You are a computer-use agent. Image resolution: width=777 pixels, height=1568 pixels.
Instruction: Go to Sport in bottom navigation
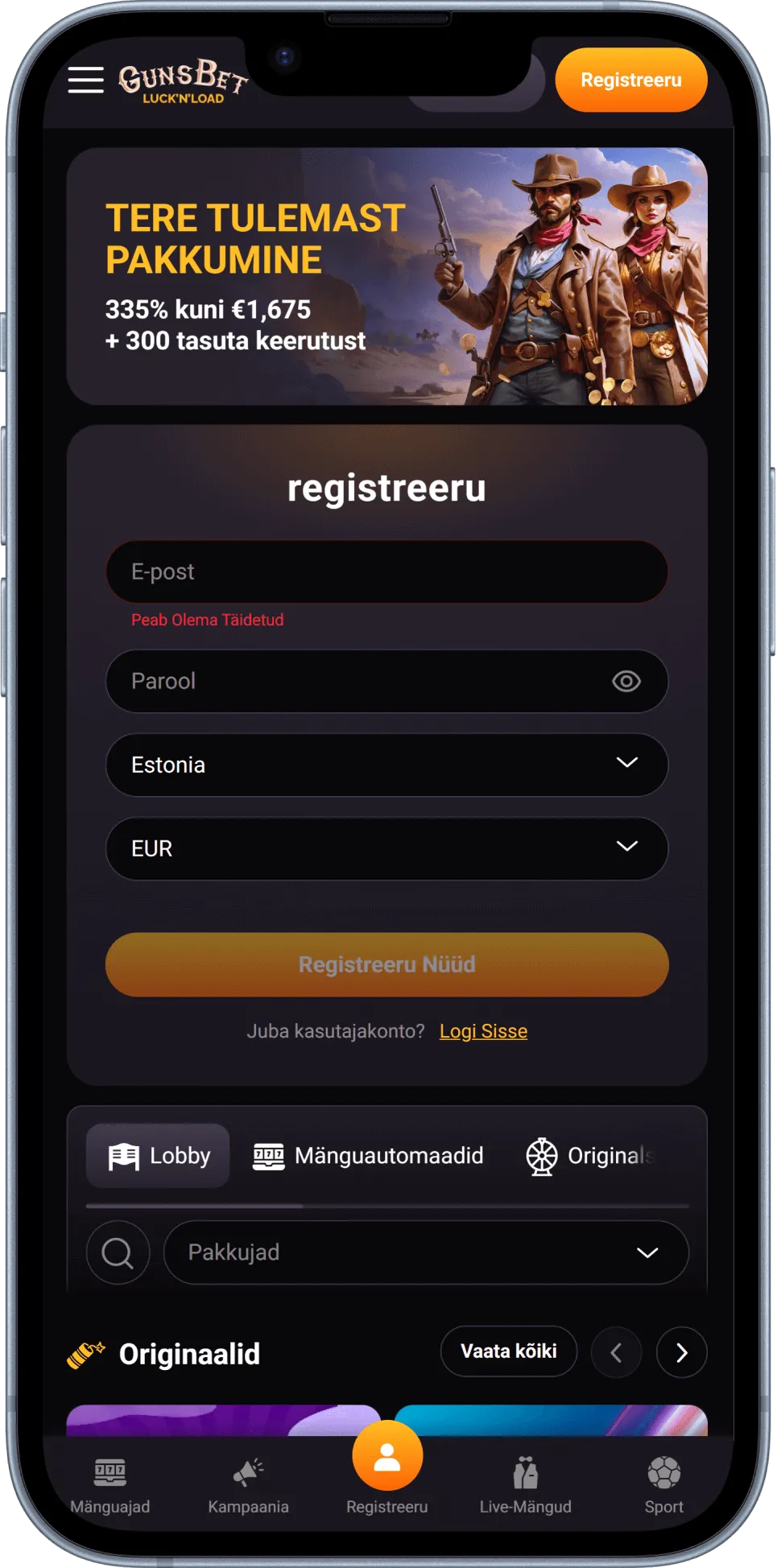point(664,1486)
